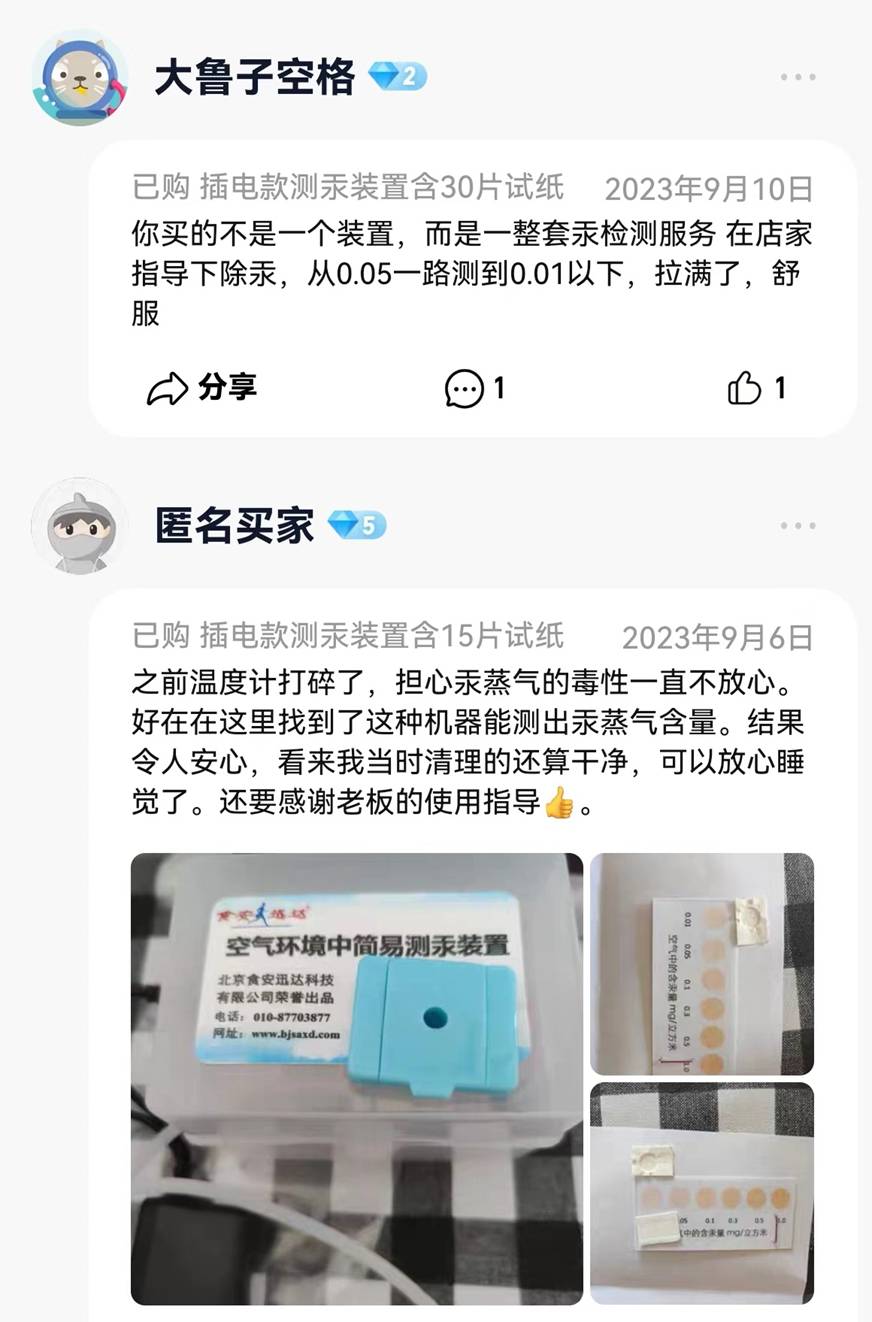Image resolution: width=872 pixels, height=1322 pixels.
Task: Open comments on 大鲁子空格's review
Action: pos(474,388)
